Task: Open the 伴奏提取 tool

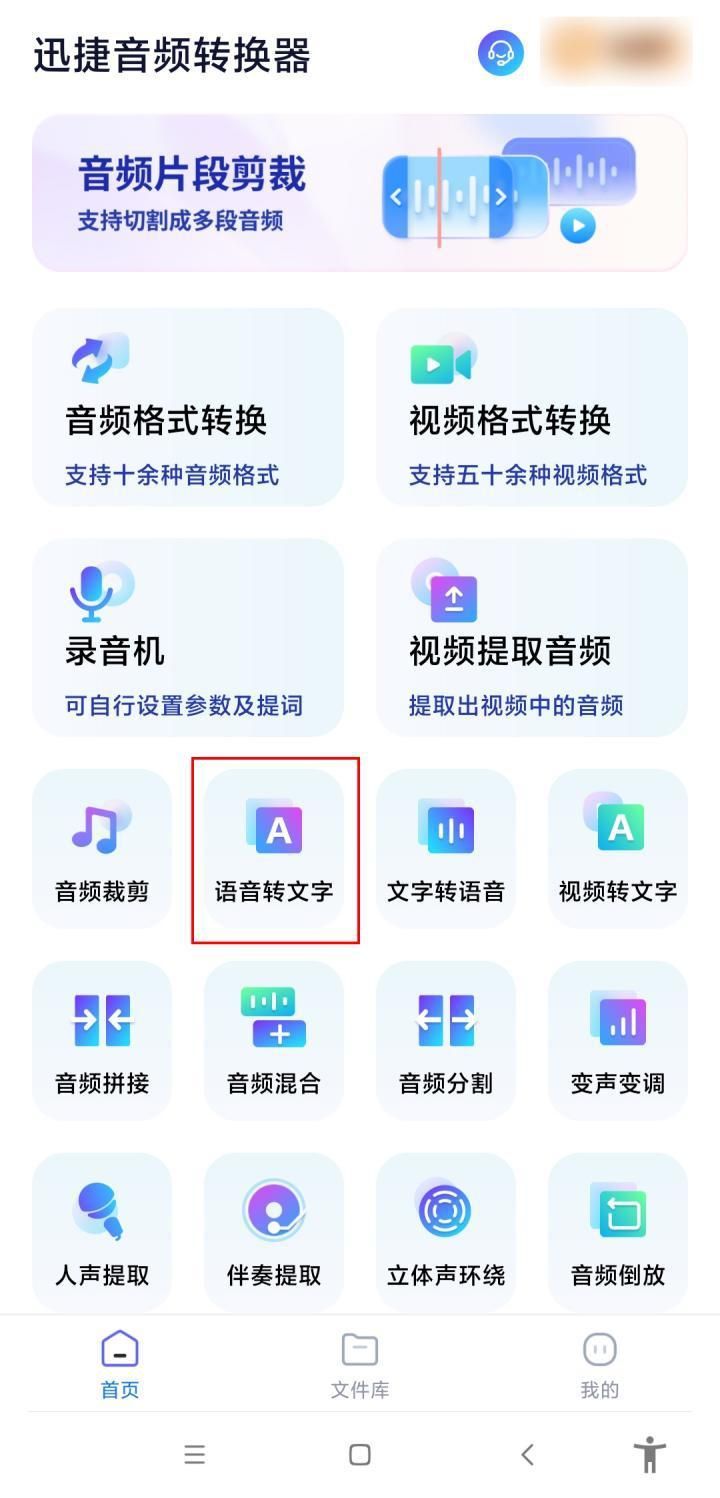Action: click(274, 1232)
